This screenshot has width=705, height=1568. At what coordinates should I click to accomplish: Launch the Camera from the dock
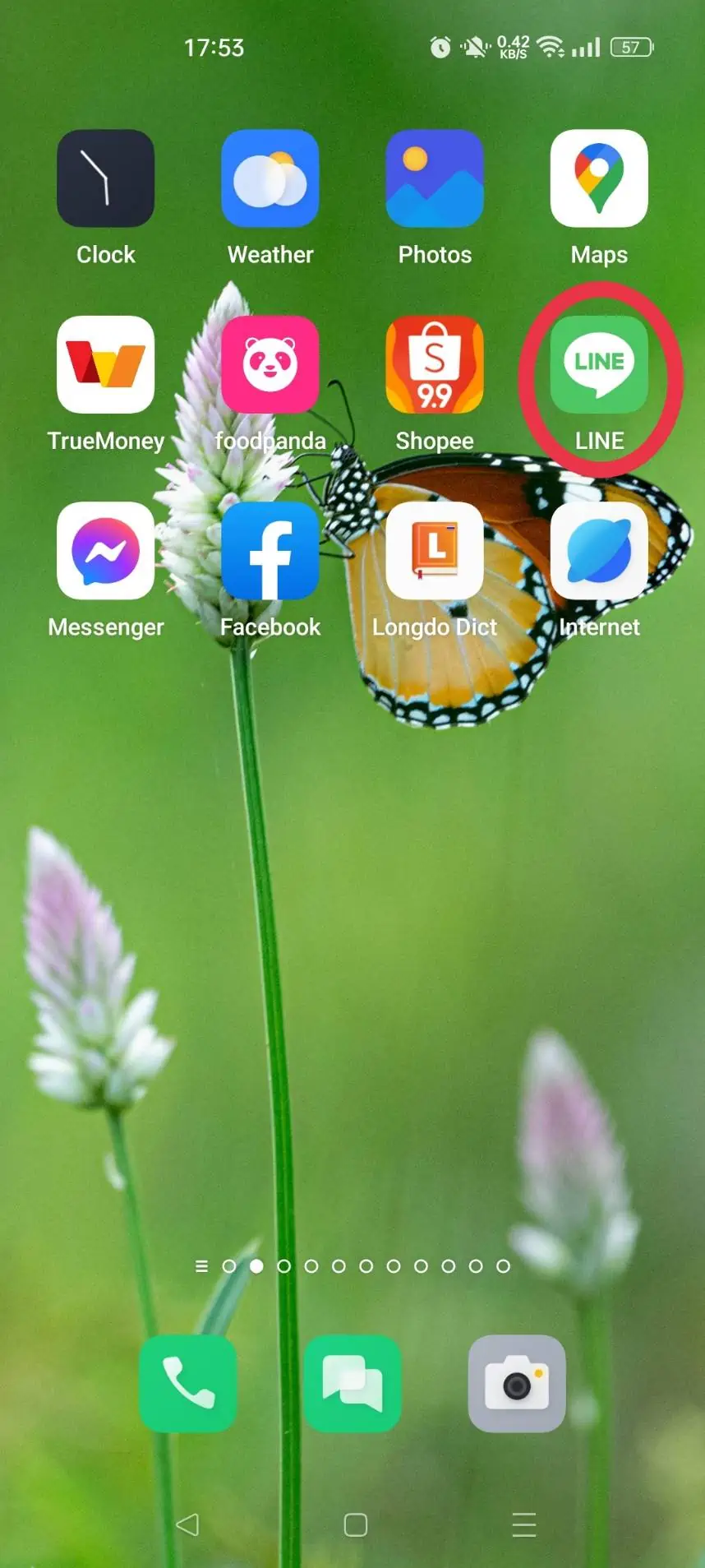pos(517,1383)
